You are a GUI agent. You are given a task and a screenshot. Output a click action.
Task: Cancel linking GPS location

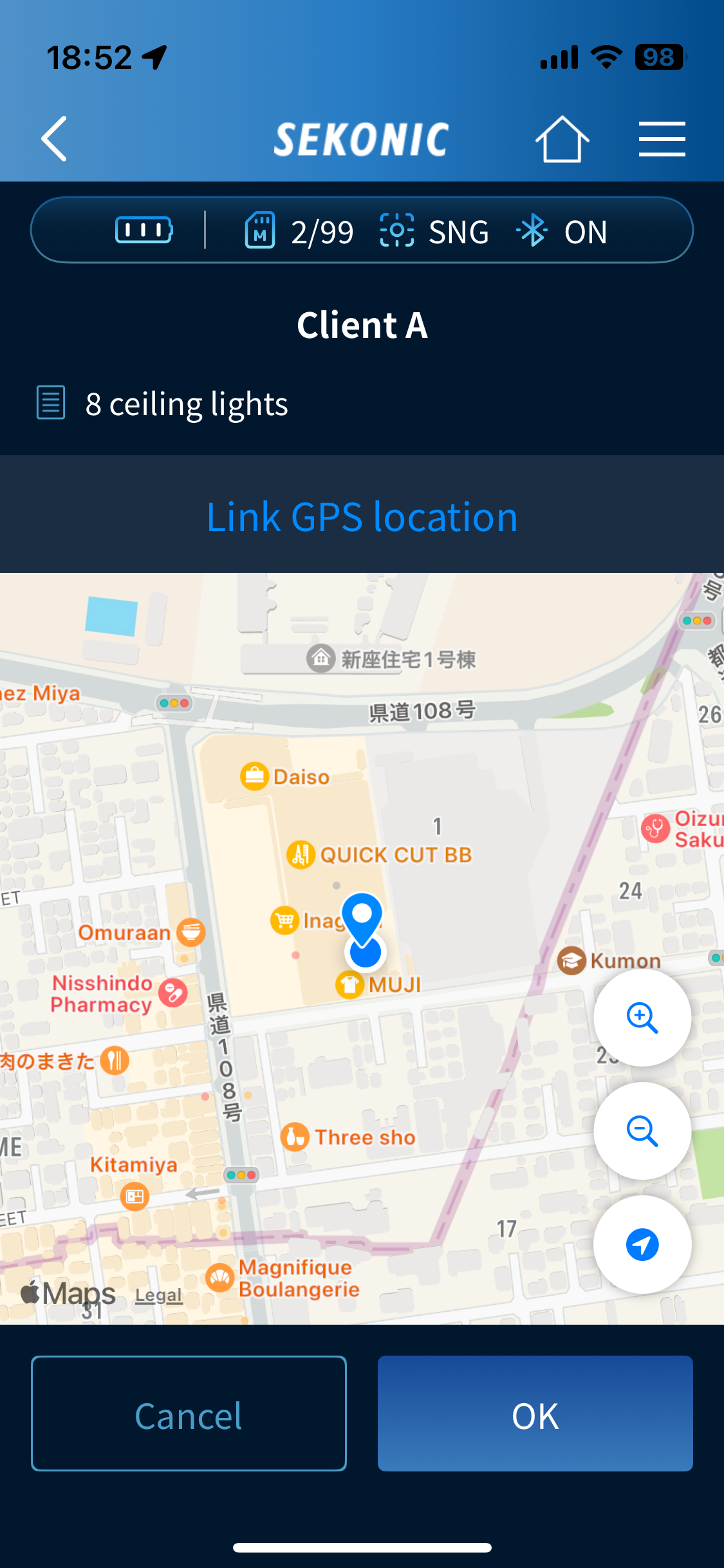coord(189,1413)
